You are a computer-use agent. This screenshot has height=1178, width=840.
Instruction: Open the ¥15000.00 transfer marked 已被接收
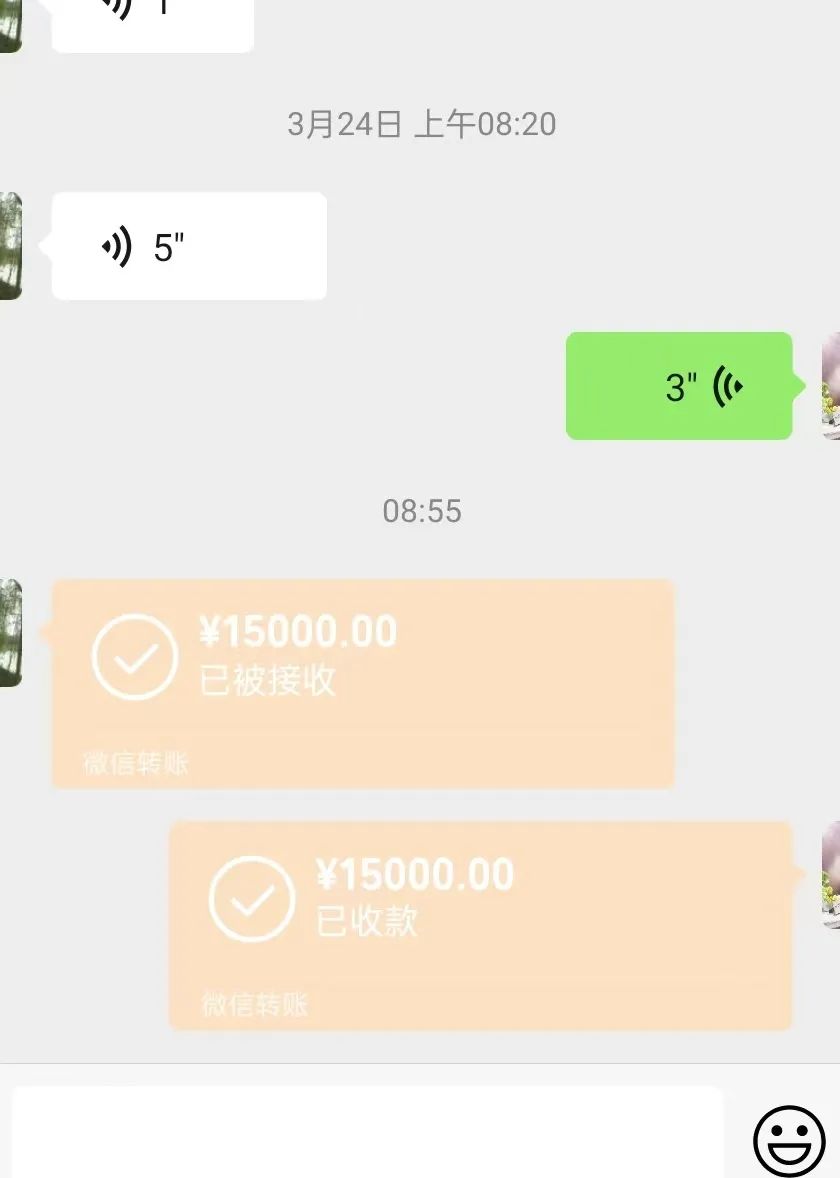362,683
